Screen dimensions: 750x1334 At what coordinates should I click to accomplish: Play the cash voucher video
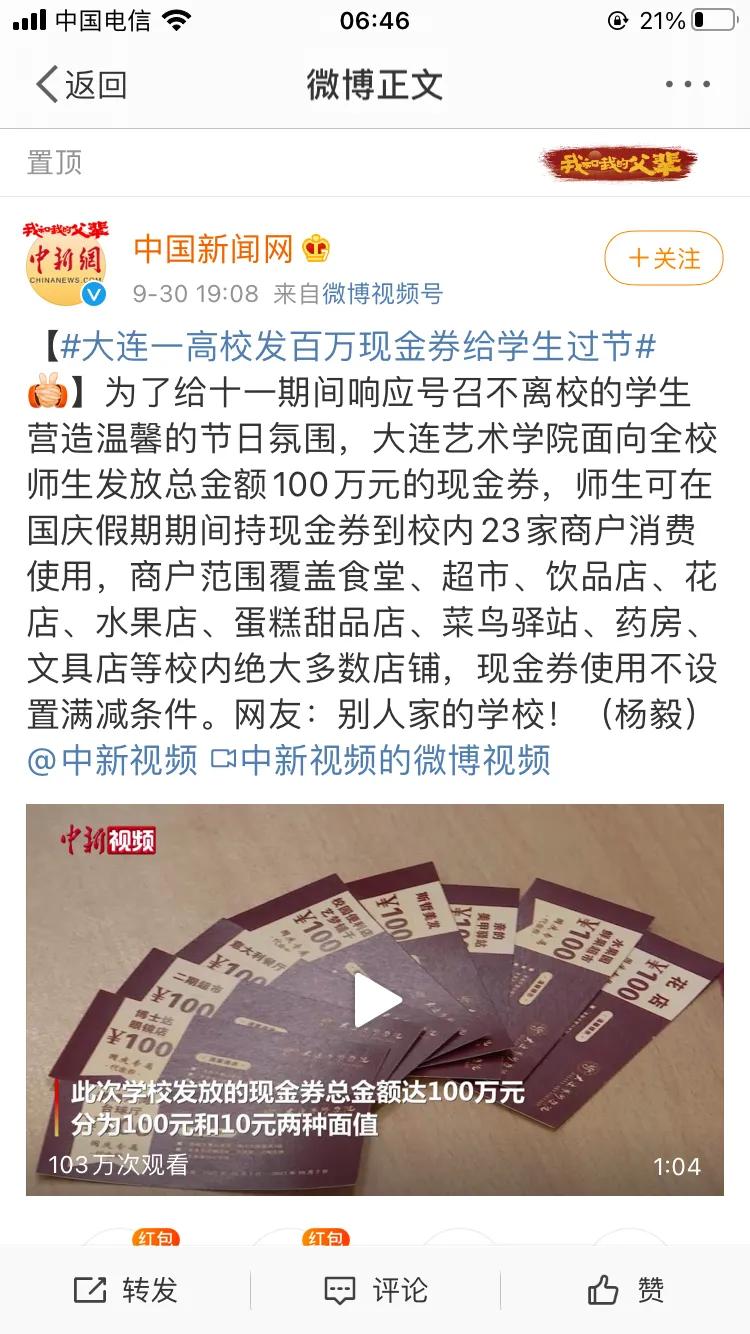pos(375,1000)
